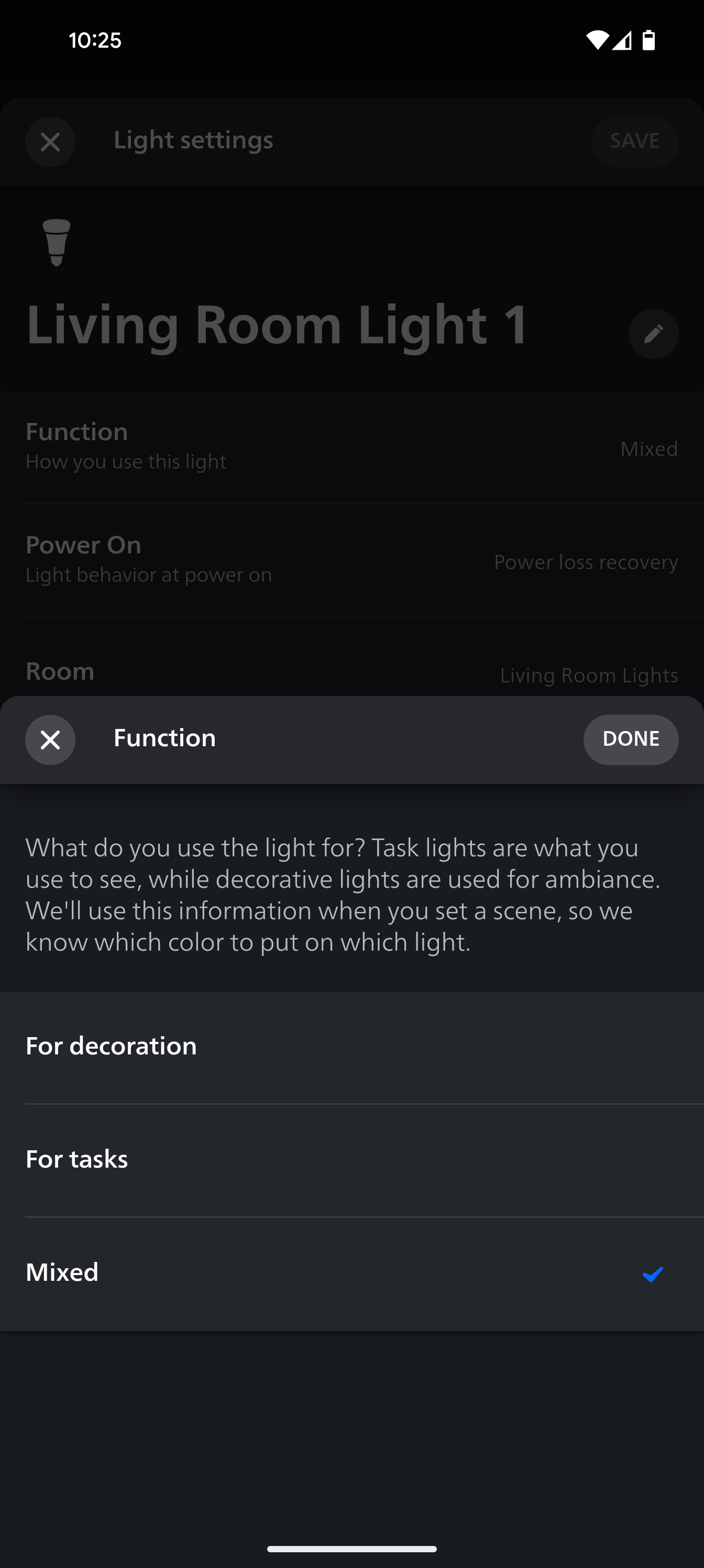The width and height of the screenshot is (704, 1568).
Task: Open the Function setting row
Action: (x=351, y=444)
